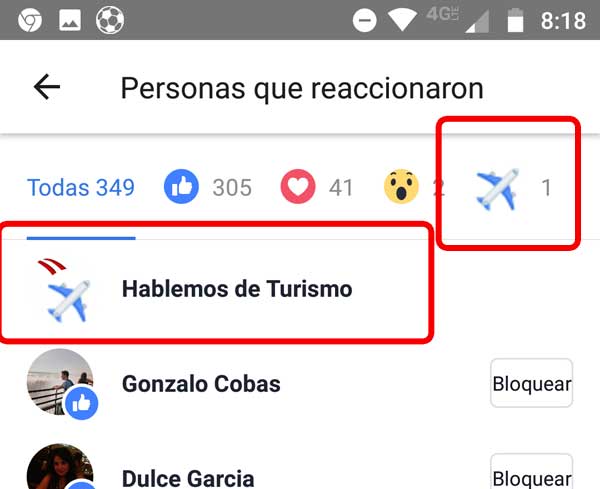
Task: Open Gonzalo Cobas profile row
Action: point(201,383)
